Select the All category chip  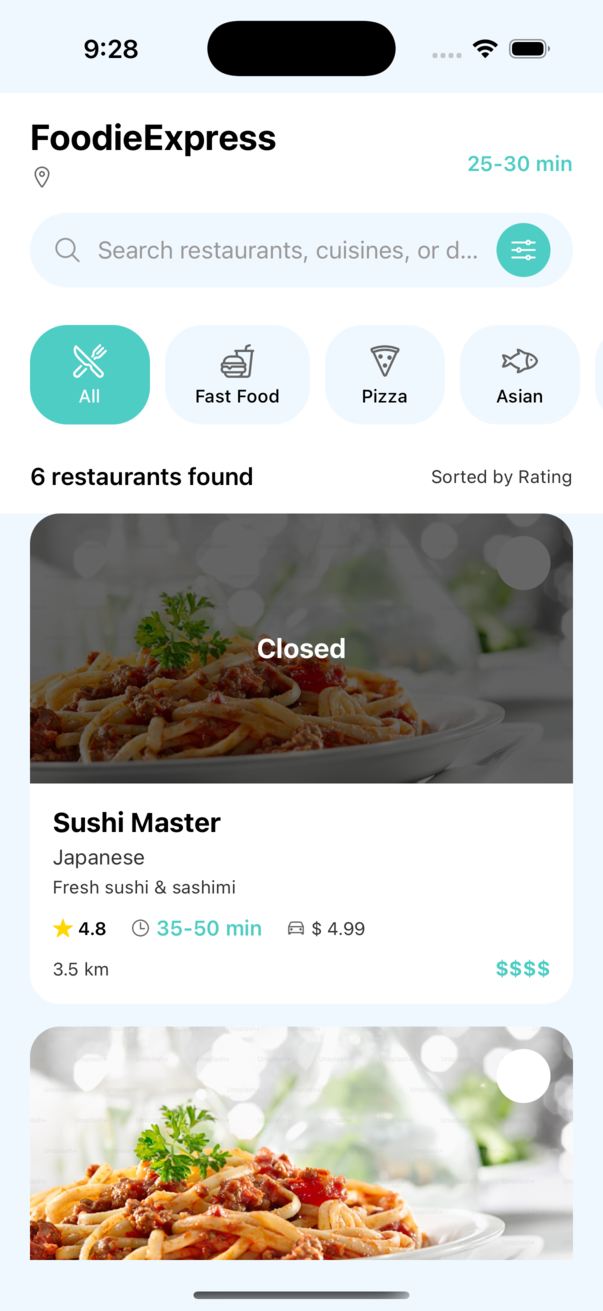(x=90, y=374)
